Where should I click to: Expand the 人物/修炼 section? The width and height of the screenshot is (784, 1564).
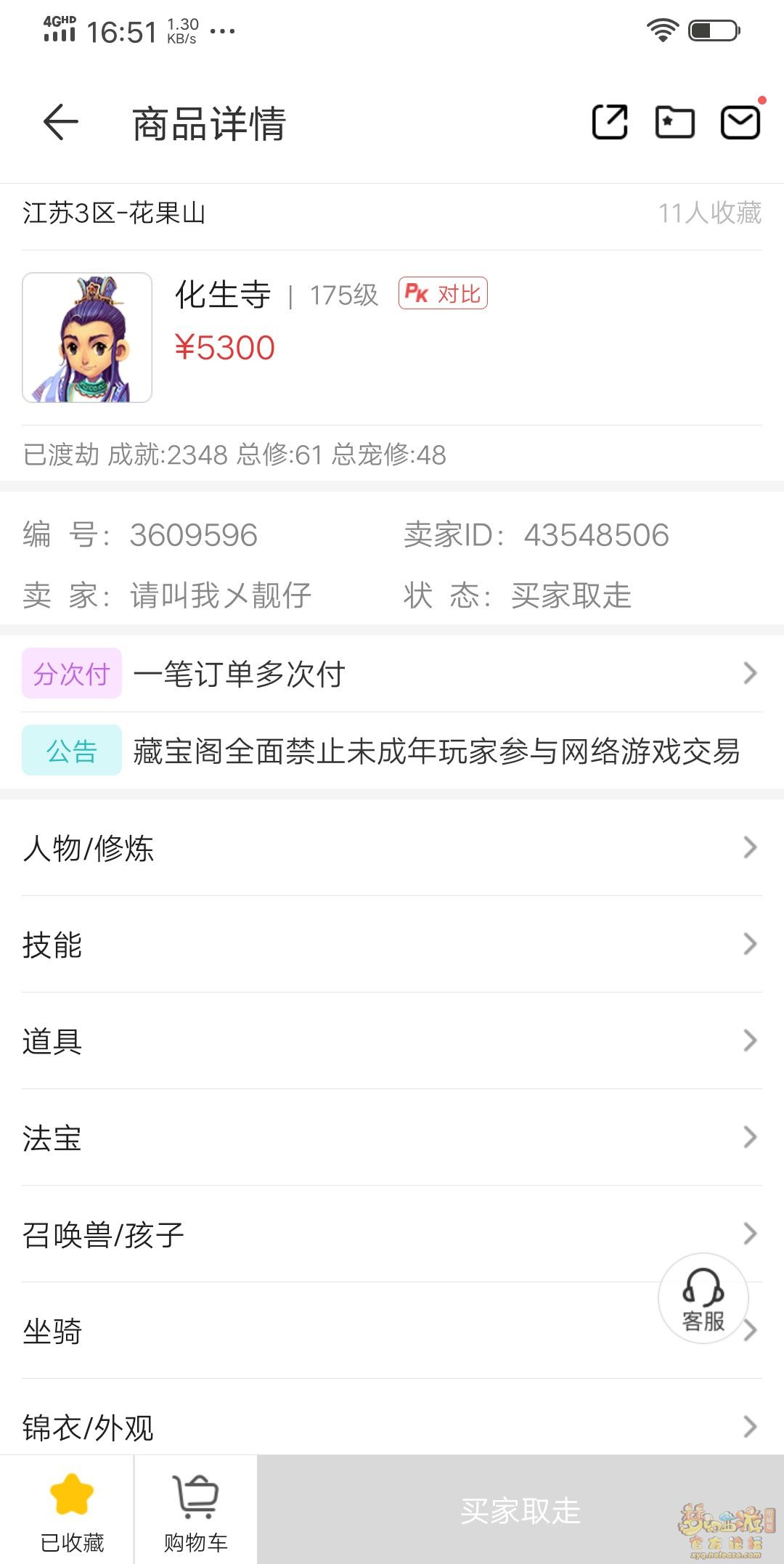point(392,848)
